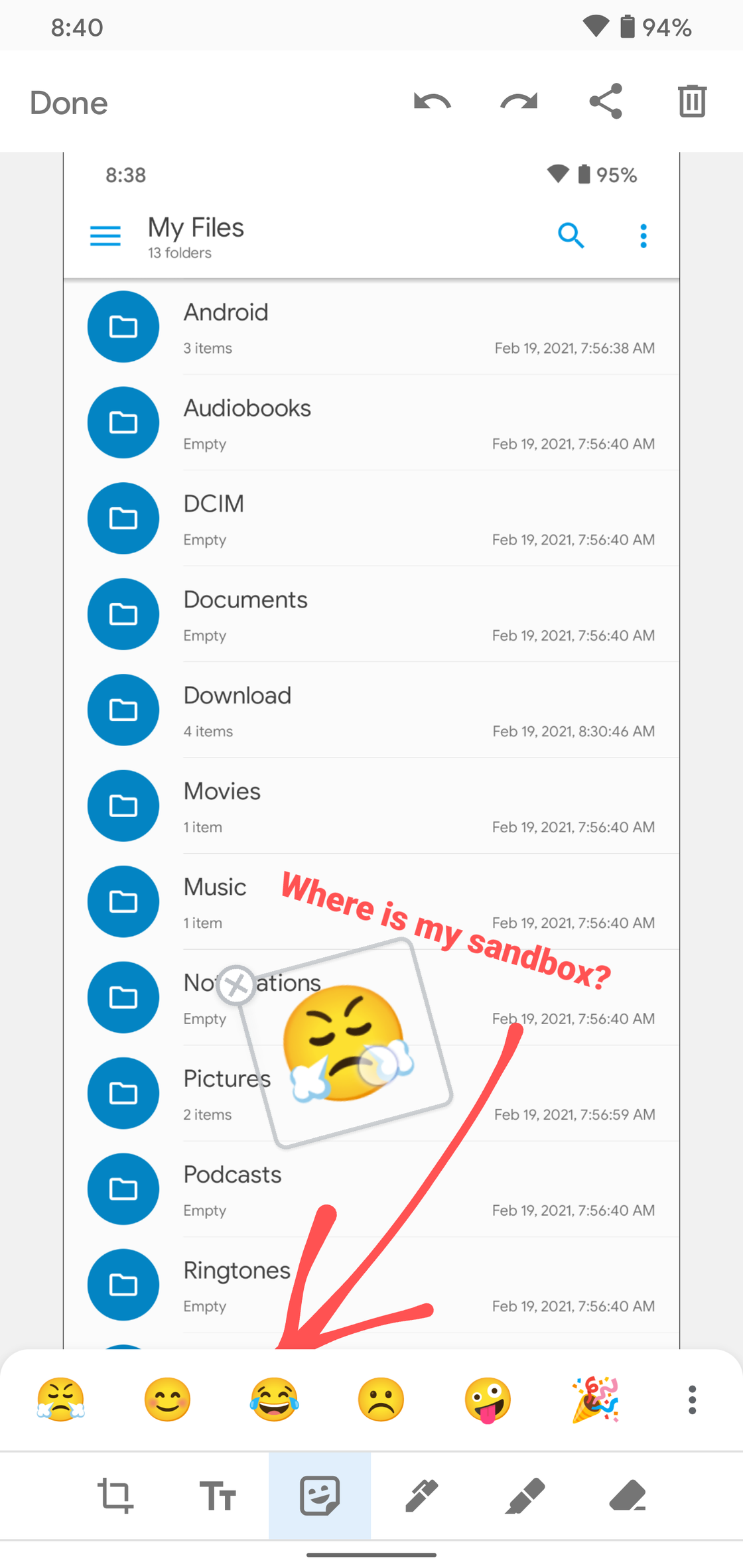The width and height of the screenshot is (743, 1568).
Task: Select the crop tool
Action: click(x=115, y=1496)
